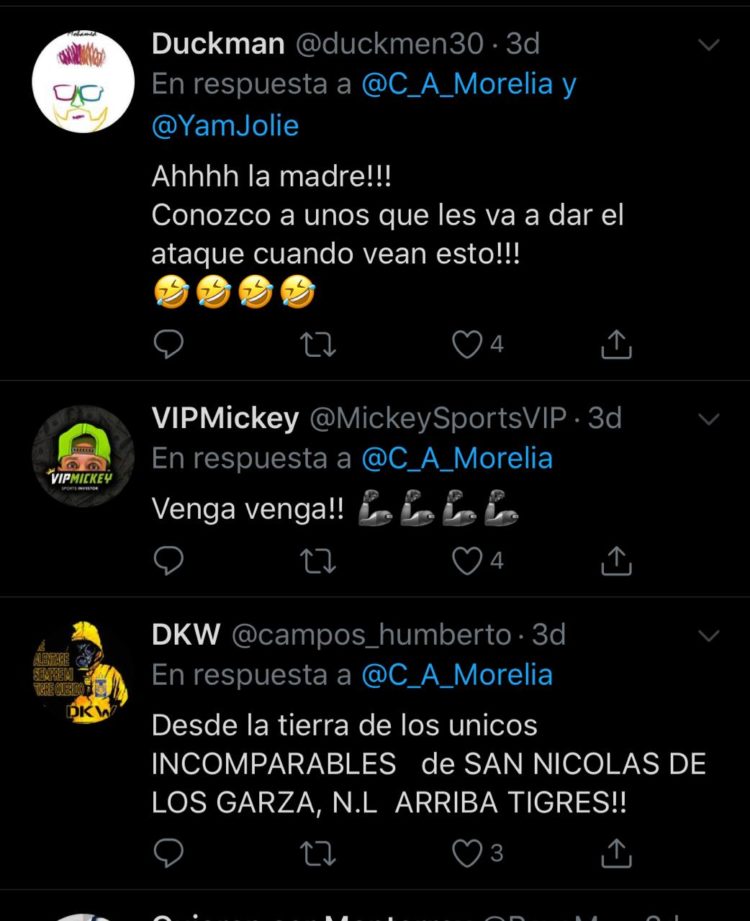750x921 pixels.
Task: Open the dropdown chevron on Duckman's tweet
Action: pos(708,45)
